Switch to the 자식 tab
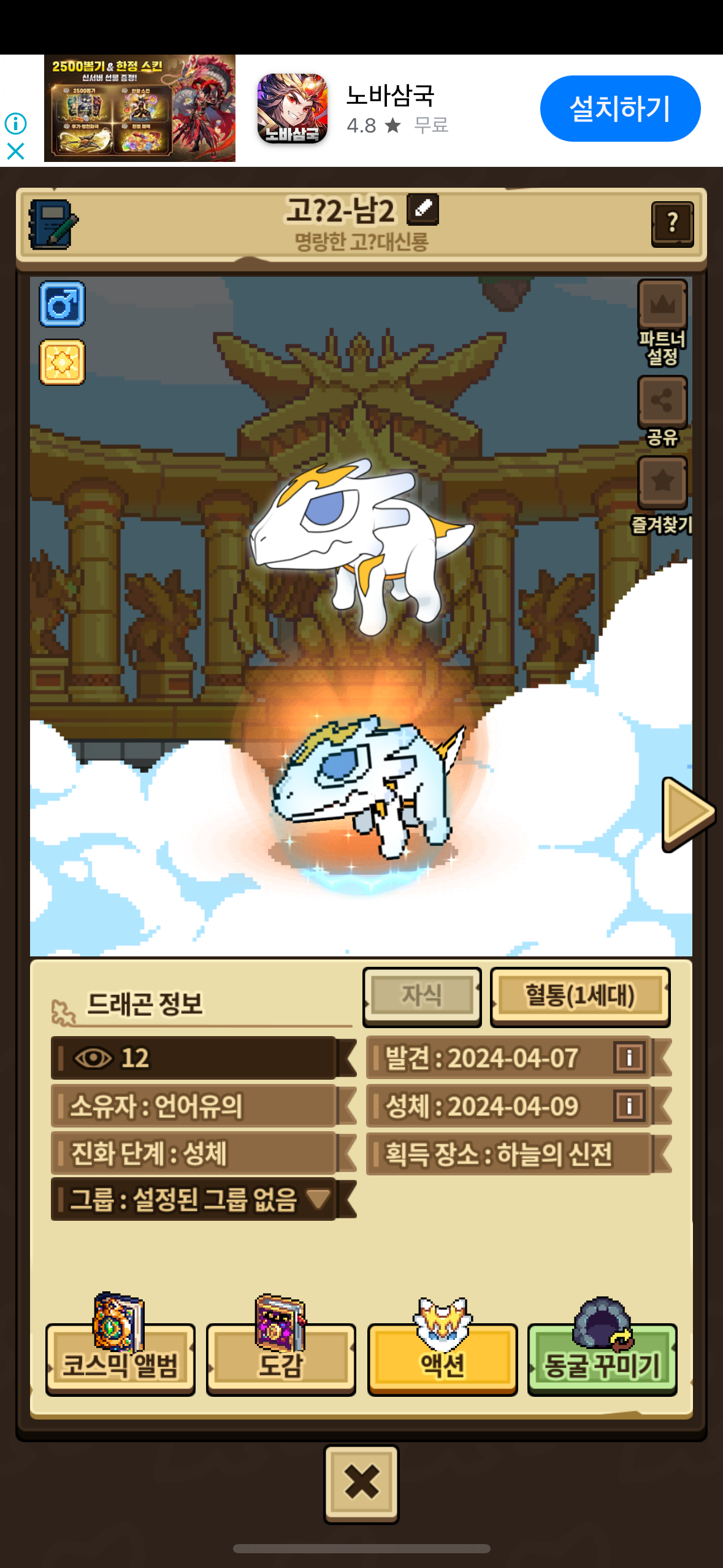Image resolution: width=723 pixels, height=1568 pixels. (x=422, y=996)
